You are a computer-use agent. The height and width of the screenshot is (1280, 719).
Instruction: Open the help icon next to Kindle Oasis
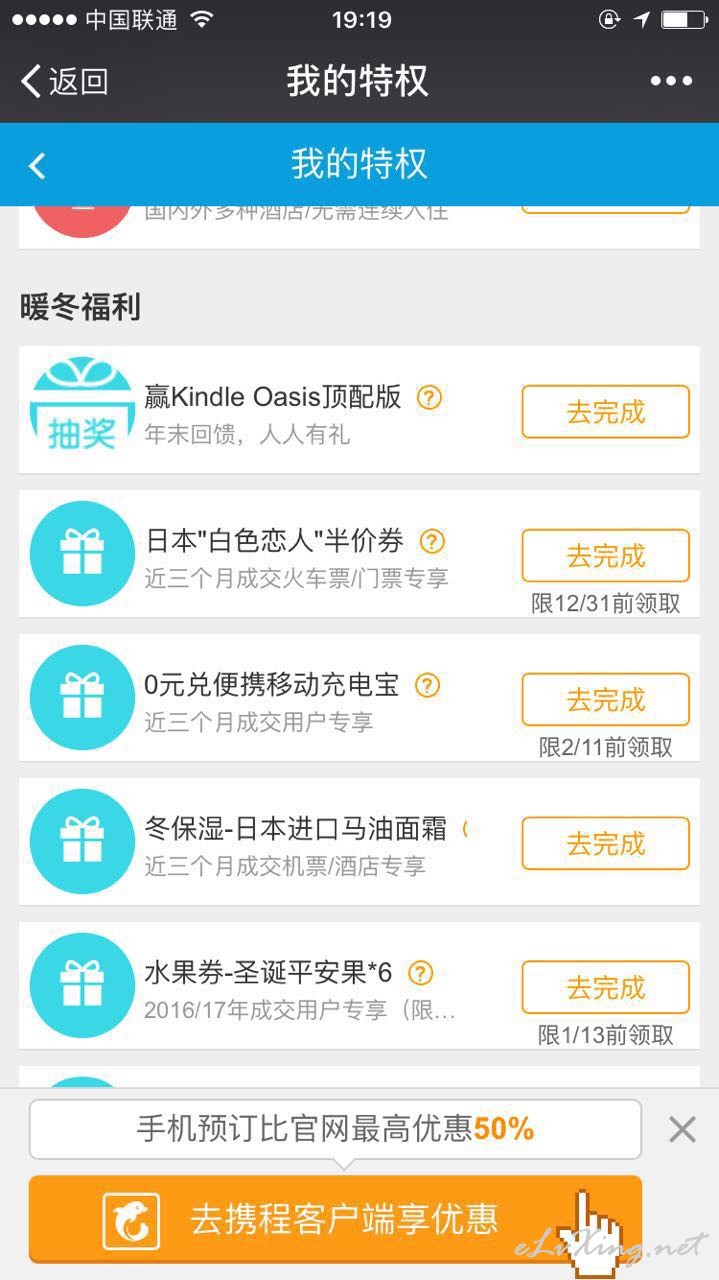[429, 398]
